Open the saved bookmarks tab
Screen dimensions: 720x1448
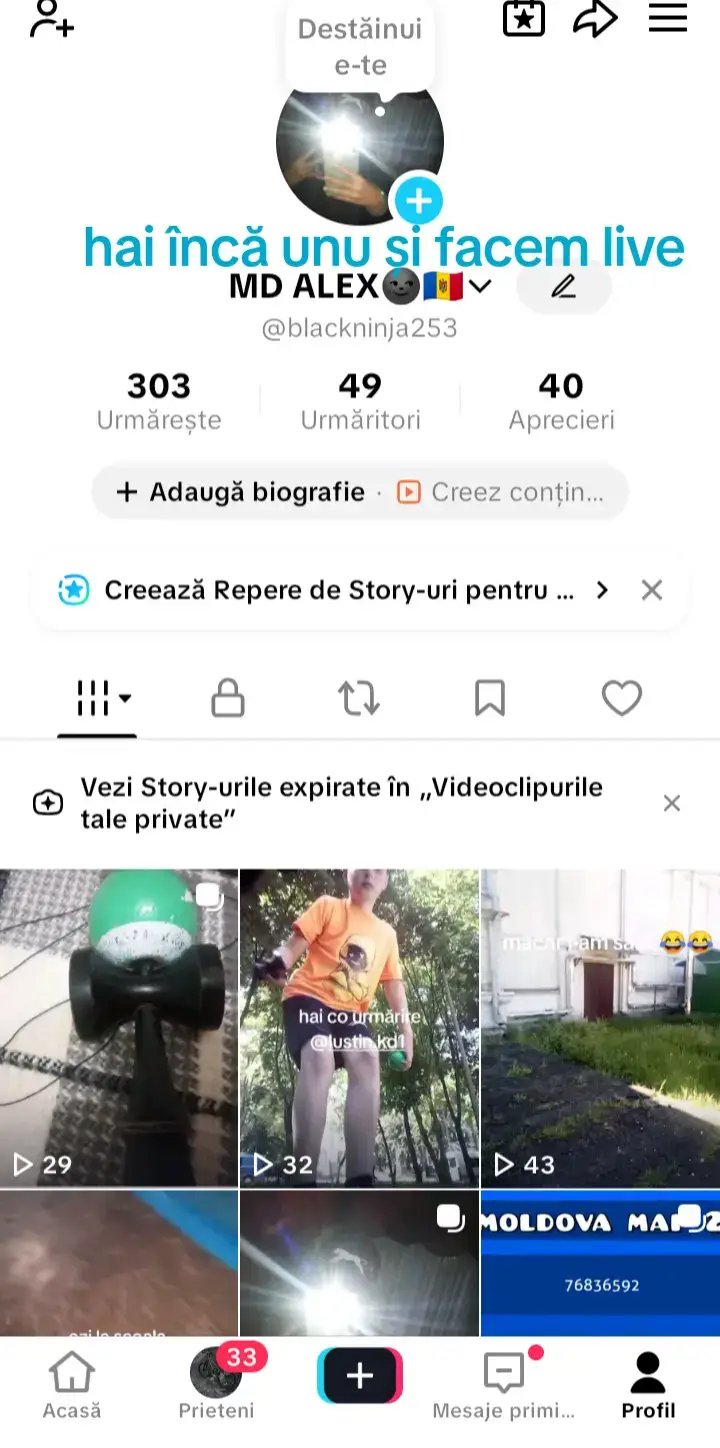coord(490,698)
